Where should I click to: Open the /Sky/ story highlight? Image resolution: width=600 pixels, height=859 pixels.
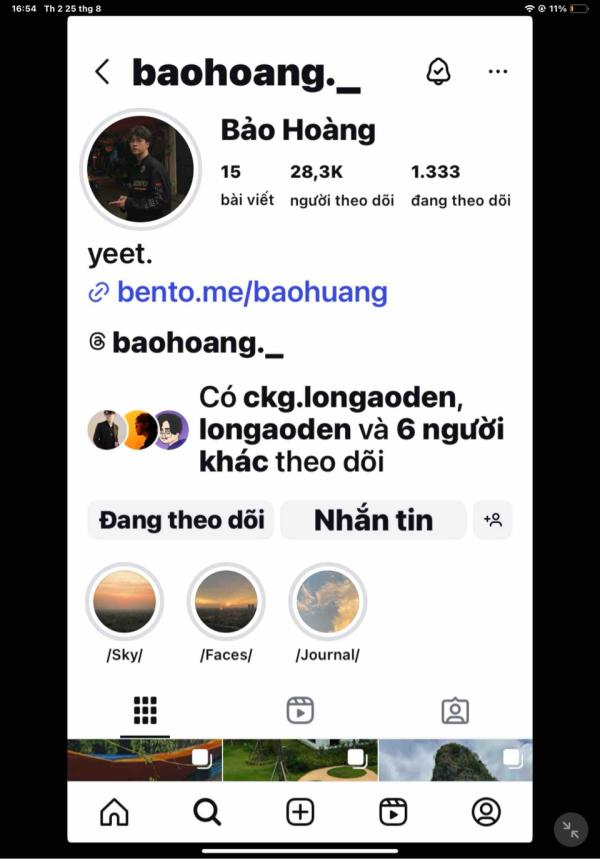coord(125,602)
